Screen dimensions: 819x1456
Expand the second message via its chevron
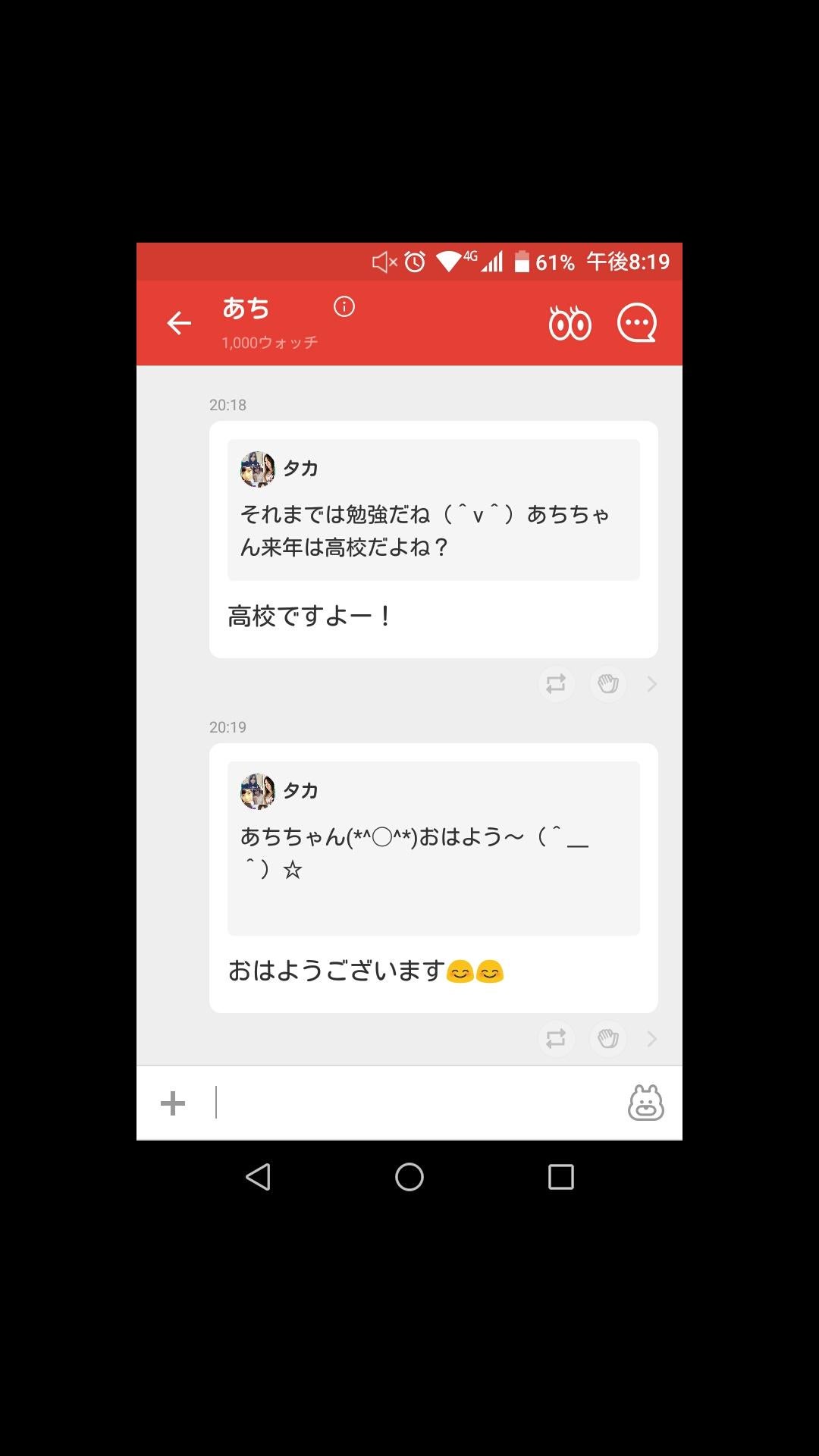(x=651, y=1039)
